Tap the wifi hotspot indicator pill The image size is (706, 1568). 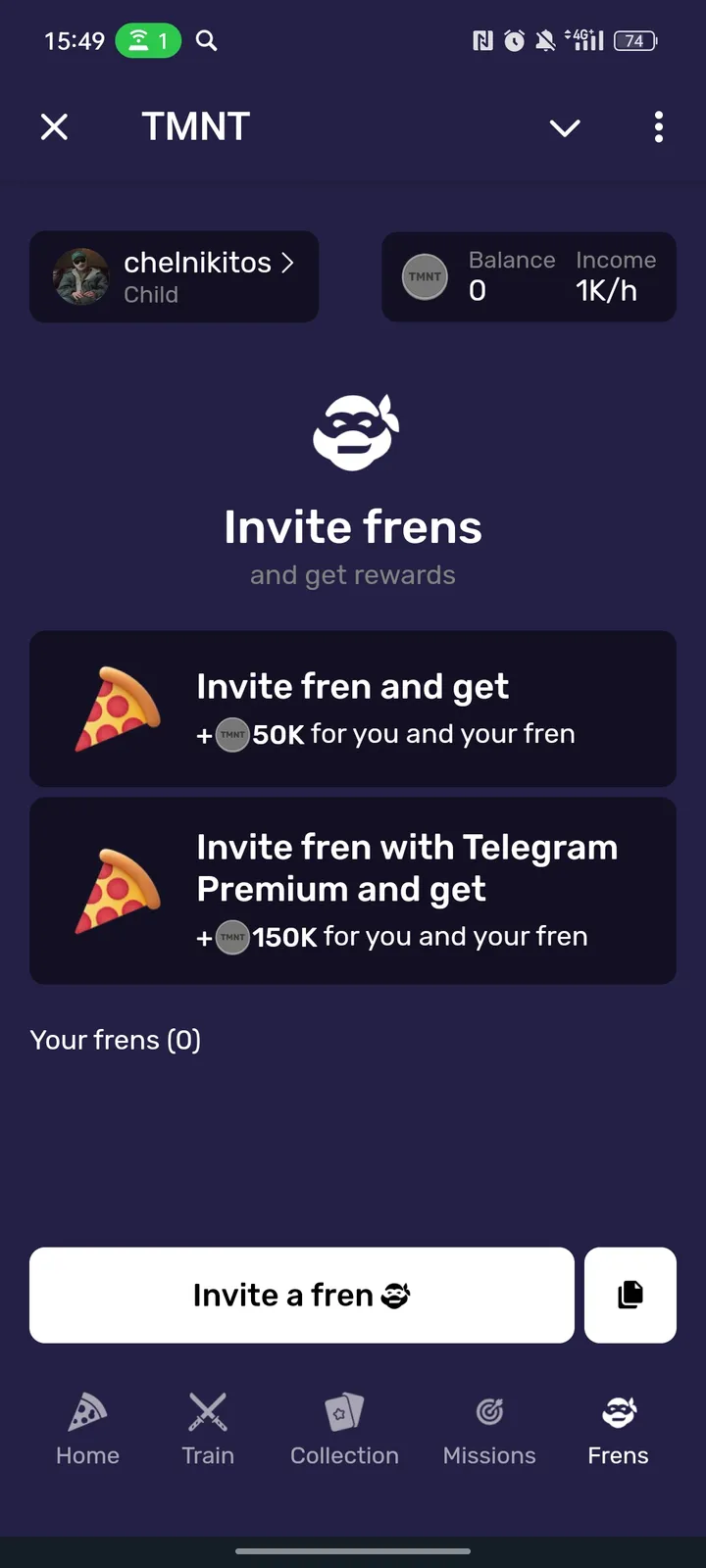click(148, 41)
